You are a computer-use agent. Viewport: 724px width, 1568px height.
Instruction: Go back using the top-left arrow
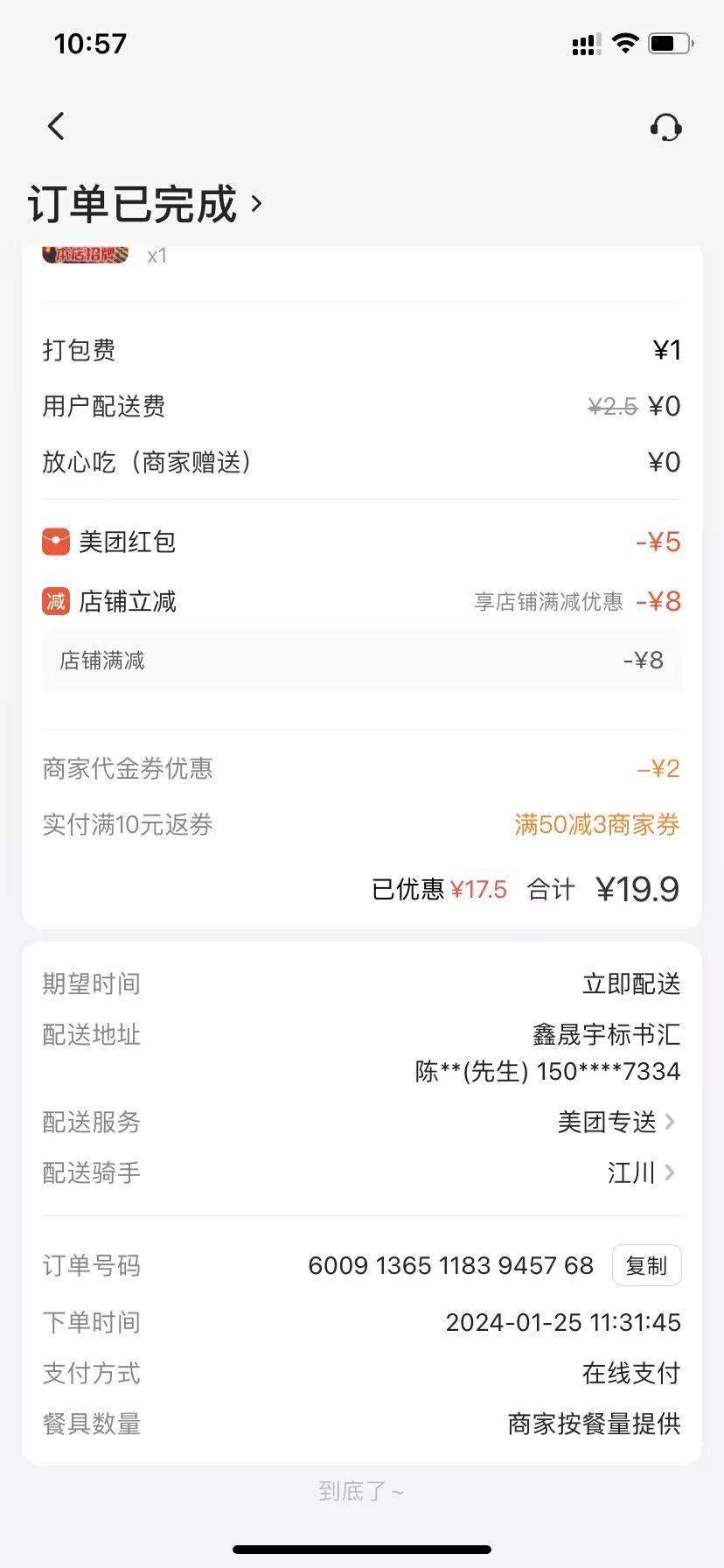pos(56,127)
